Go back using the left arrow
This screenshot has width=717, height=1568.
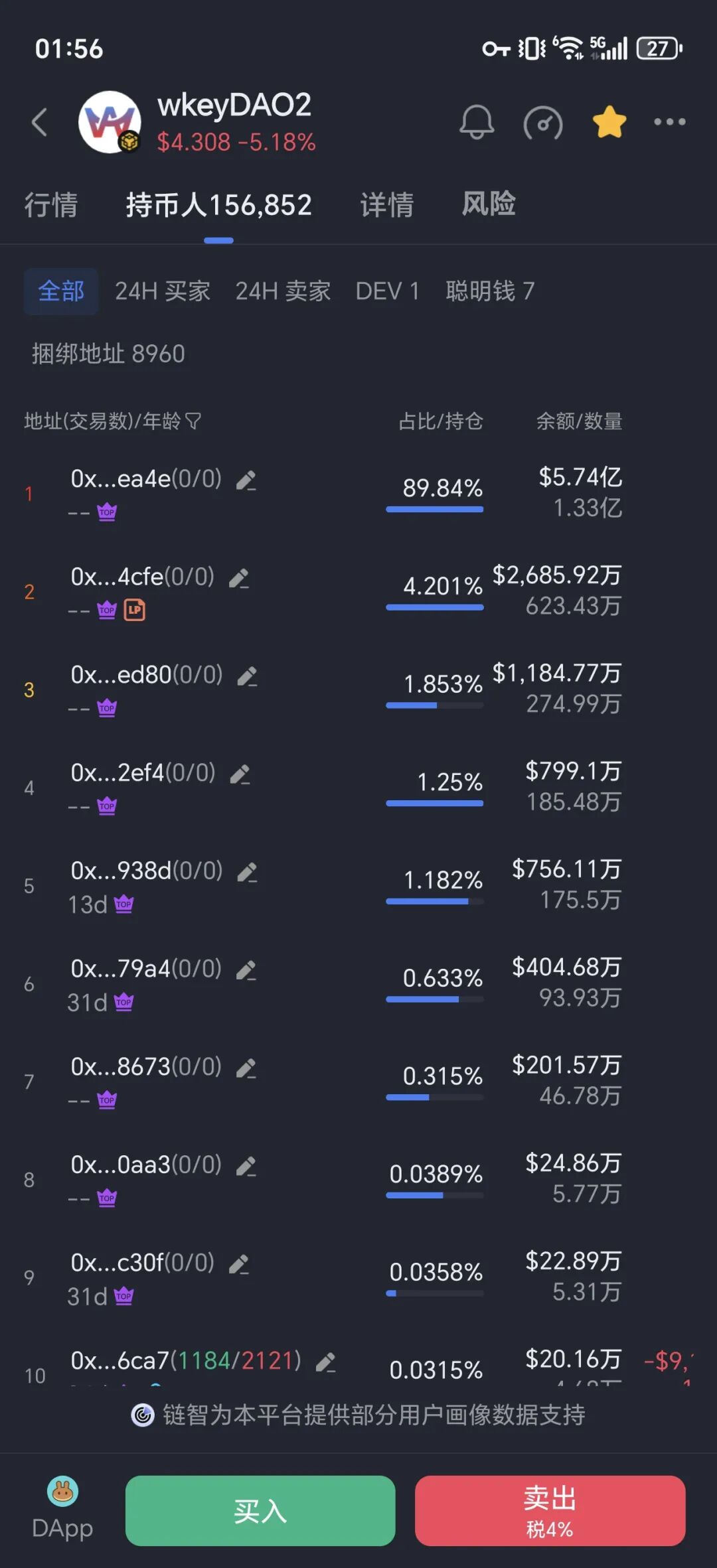[x=40, y=122]
